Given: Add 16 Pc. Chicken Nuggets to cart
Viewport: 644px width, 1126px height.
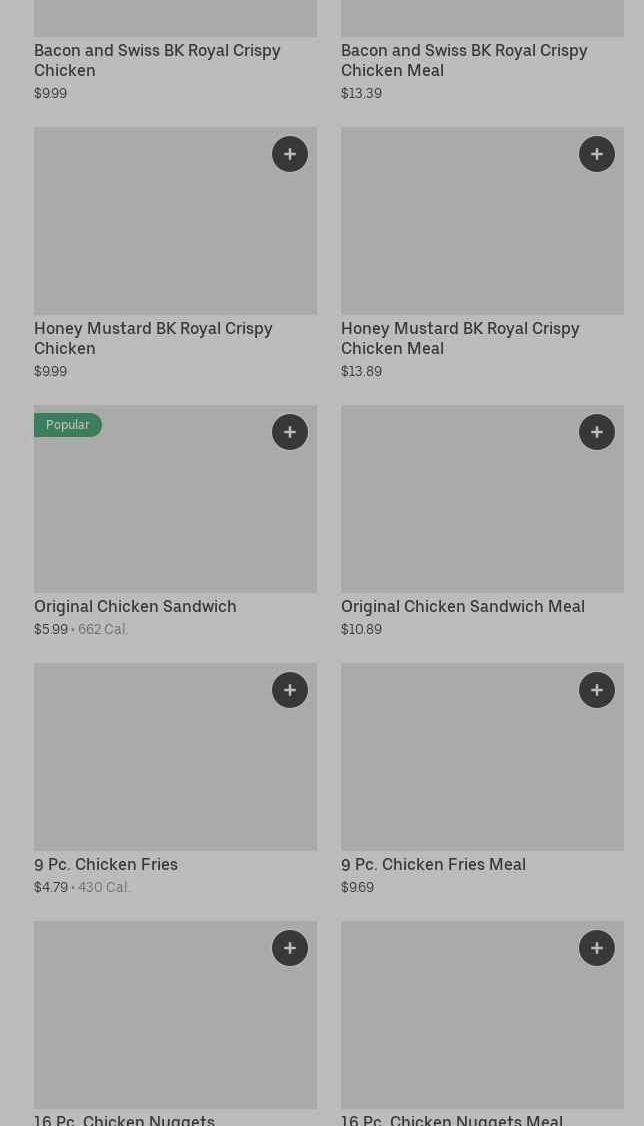Looking at the screenshot, I should coord(290,948).
